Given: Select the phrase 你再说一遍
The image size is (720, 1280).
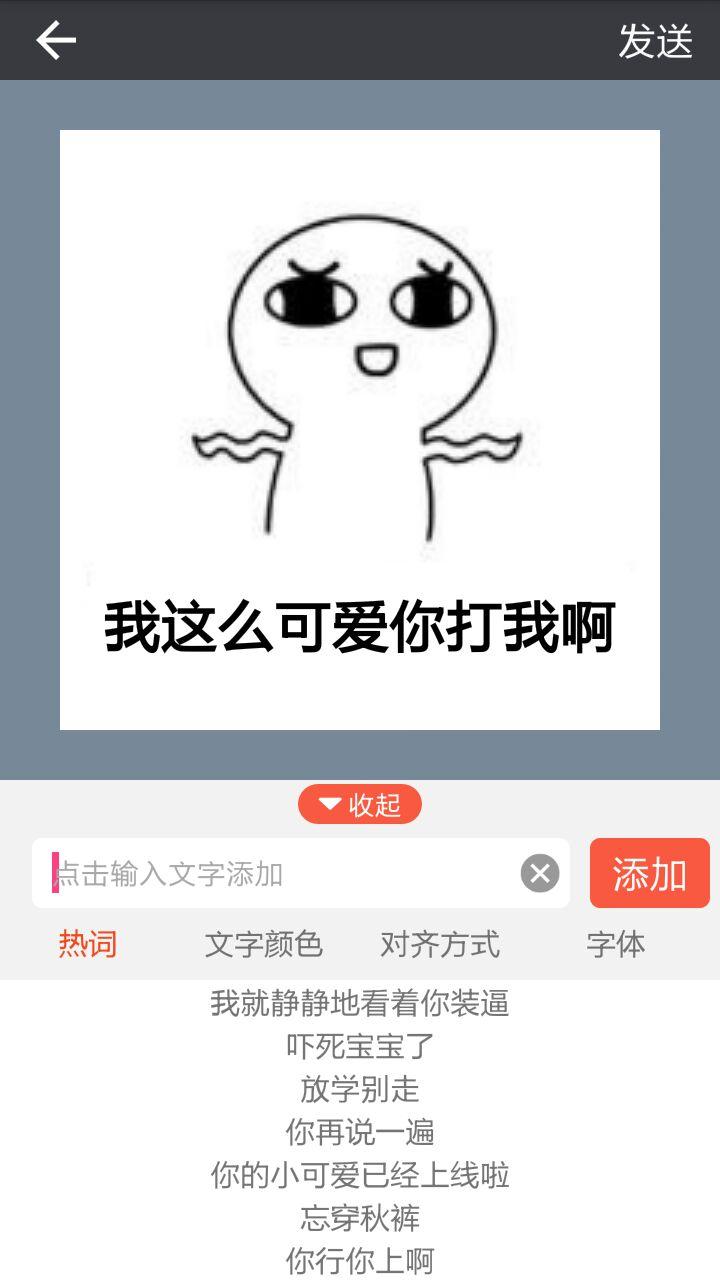Looking at the screenshot, I should [x=360, y=1132].
